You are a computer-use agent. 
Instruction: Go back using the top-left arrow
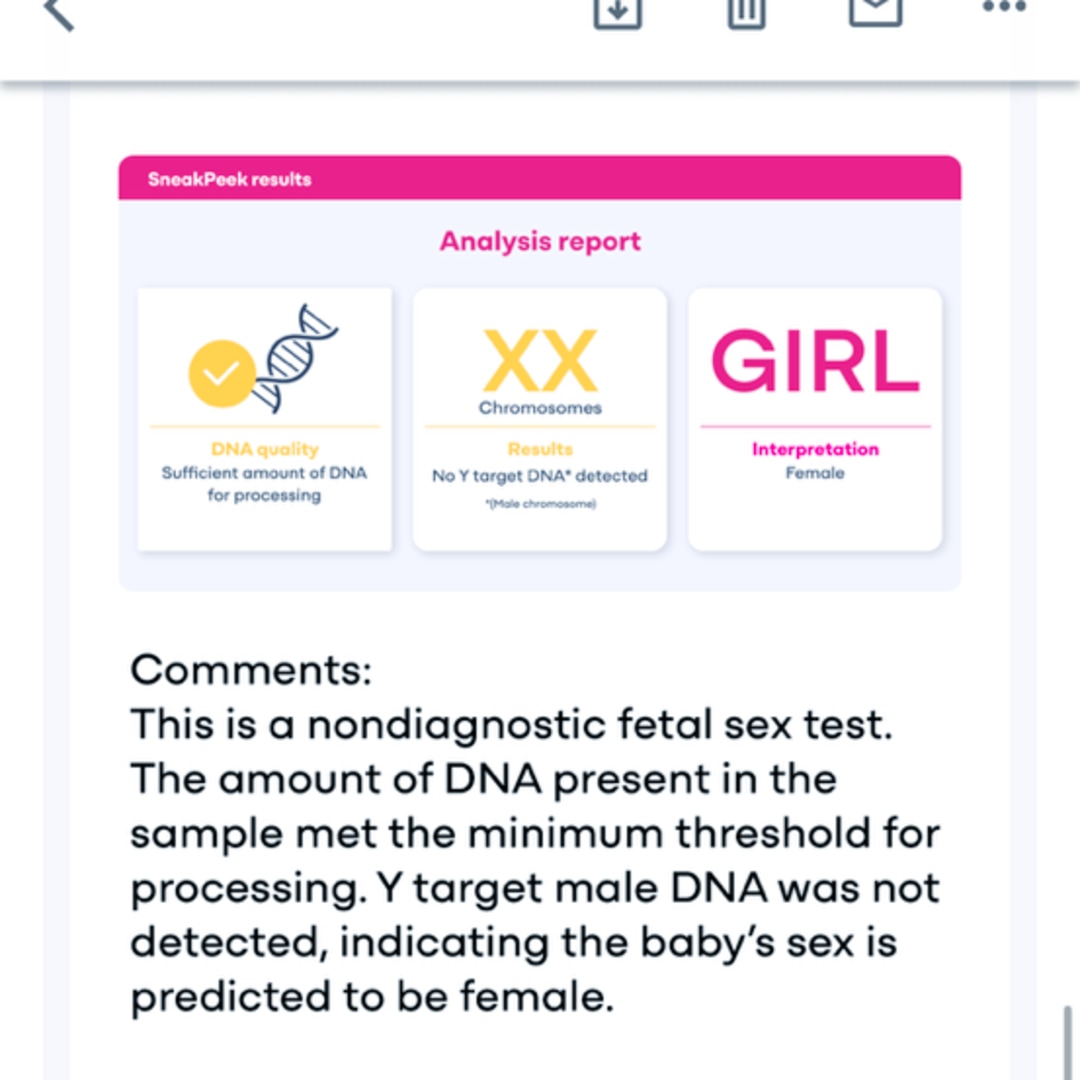click(58, 12)
